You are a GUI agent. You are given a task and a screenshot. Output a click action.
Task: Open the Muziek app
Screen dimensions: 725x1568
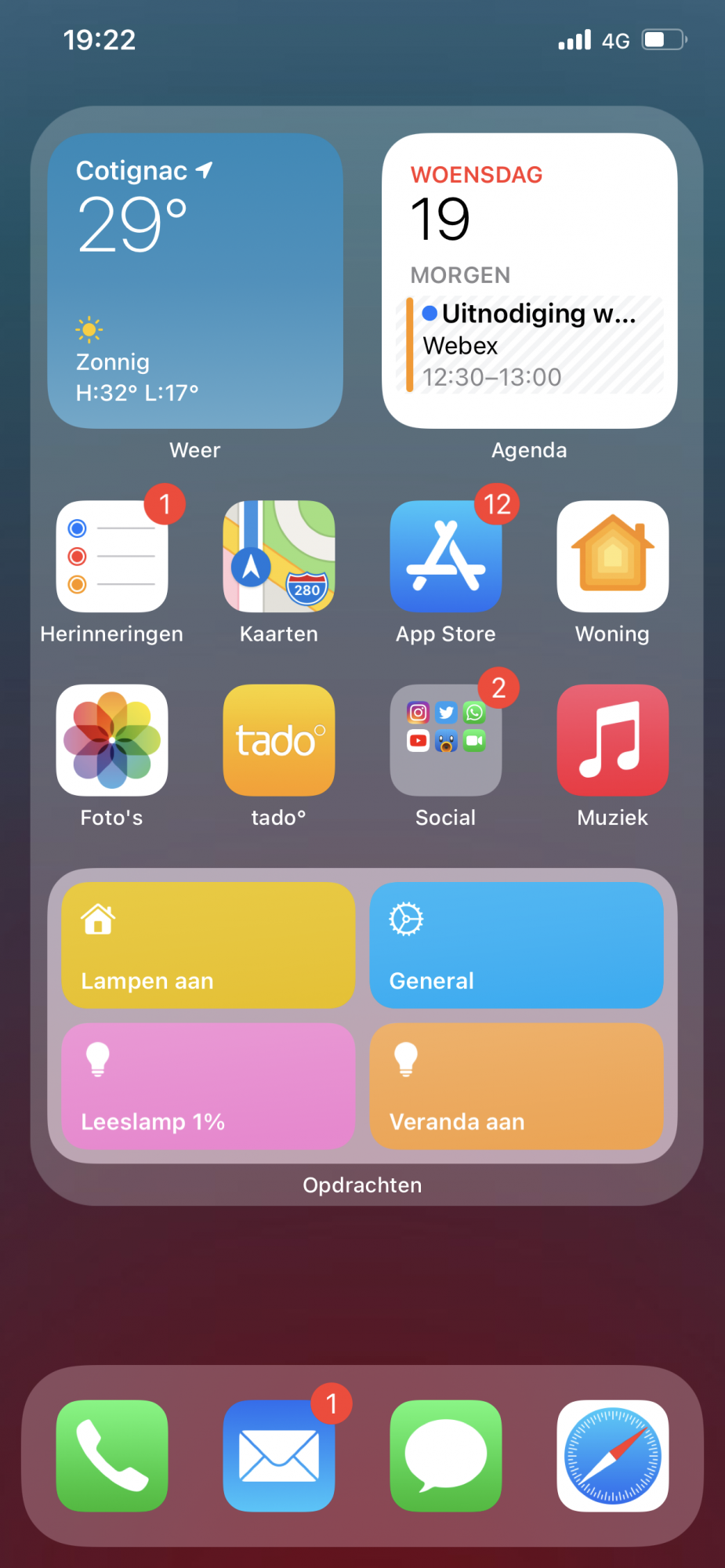pos(613,740)
